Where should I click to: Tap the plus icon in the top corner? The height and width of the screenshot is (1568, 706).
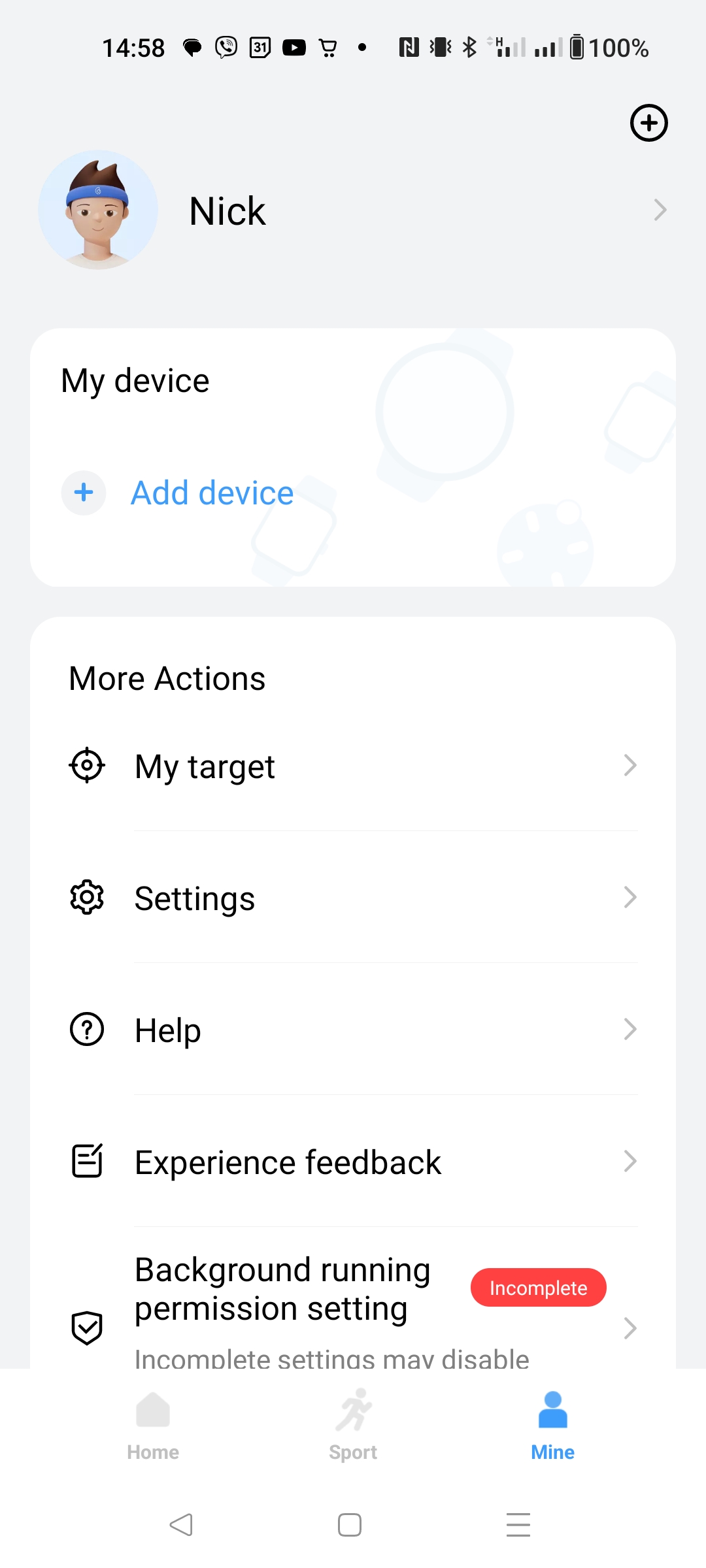648,123
